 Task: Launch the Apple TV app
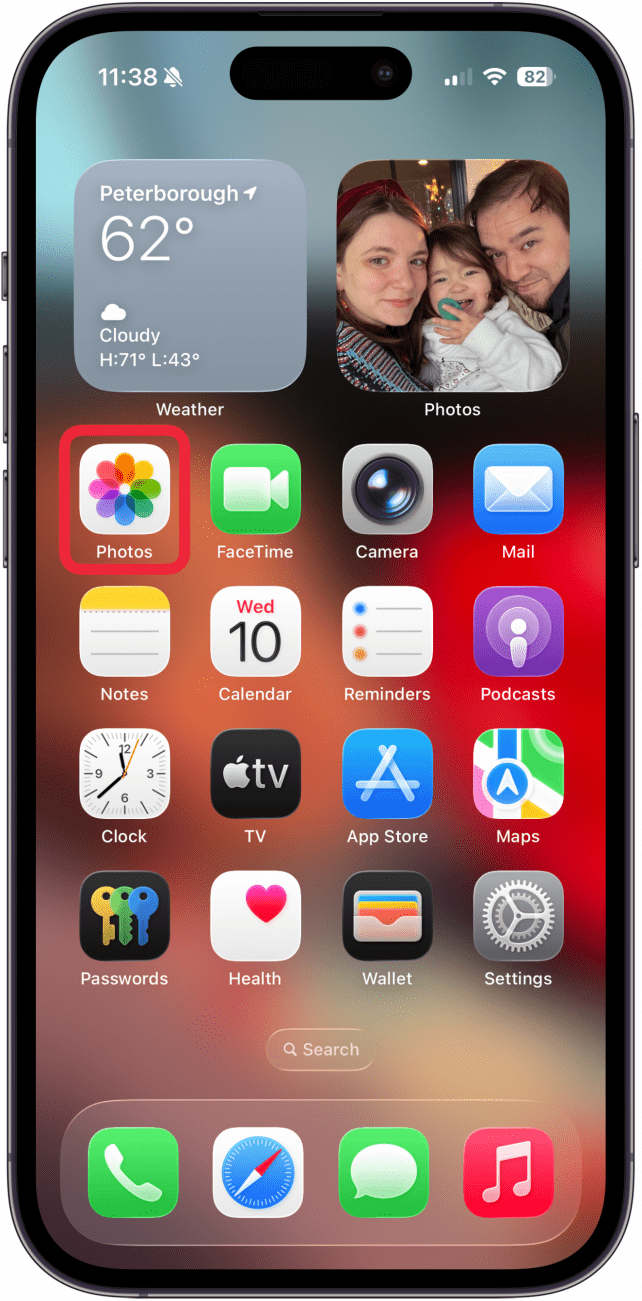pyautogui.click(x=255, y=774)
